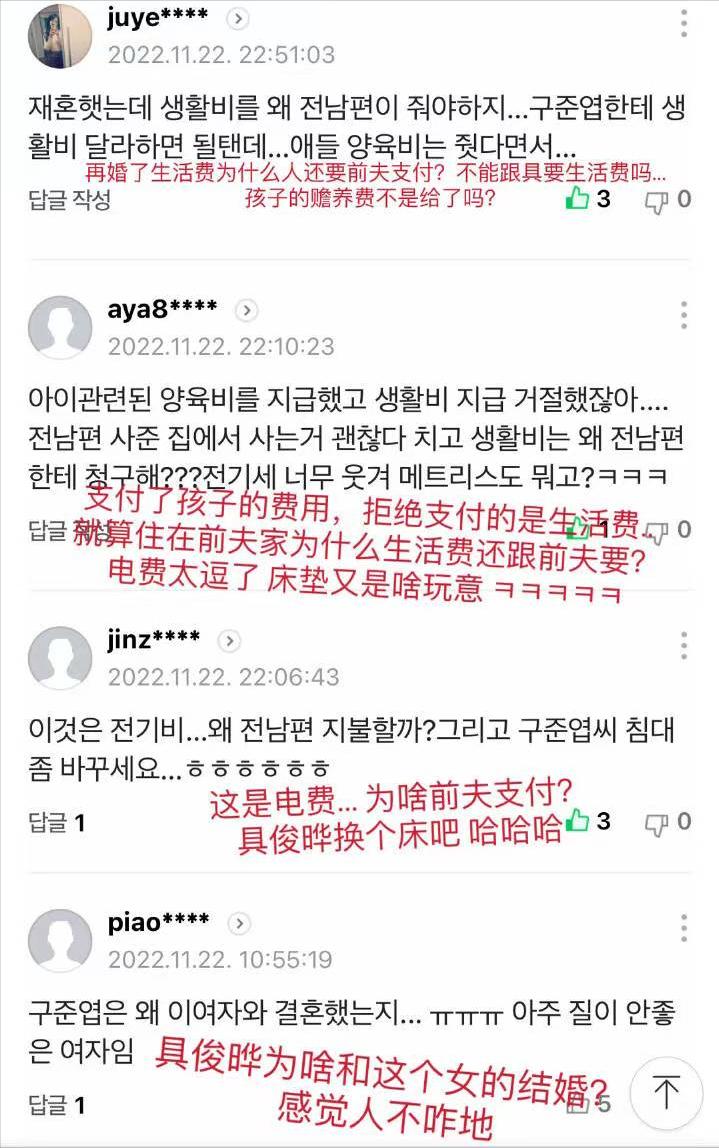Open overflow menu on jinz**** comment
This screenshot has height=1148, width=719.
point(684,646)
